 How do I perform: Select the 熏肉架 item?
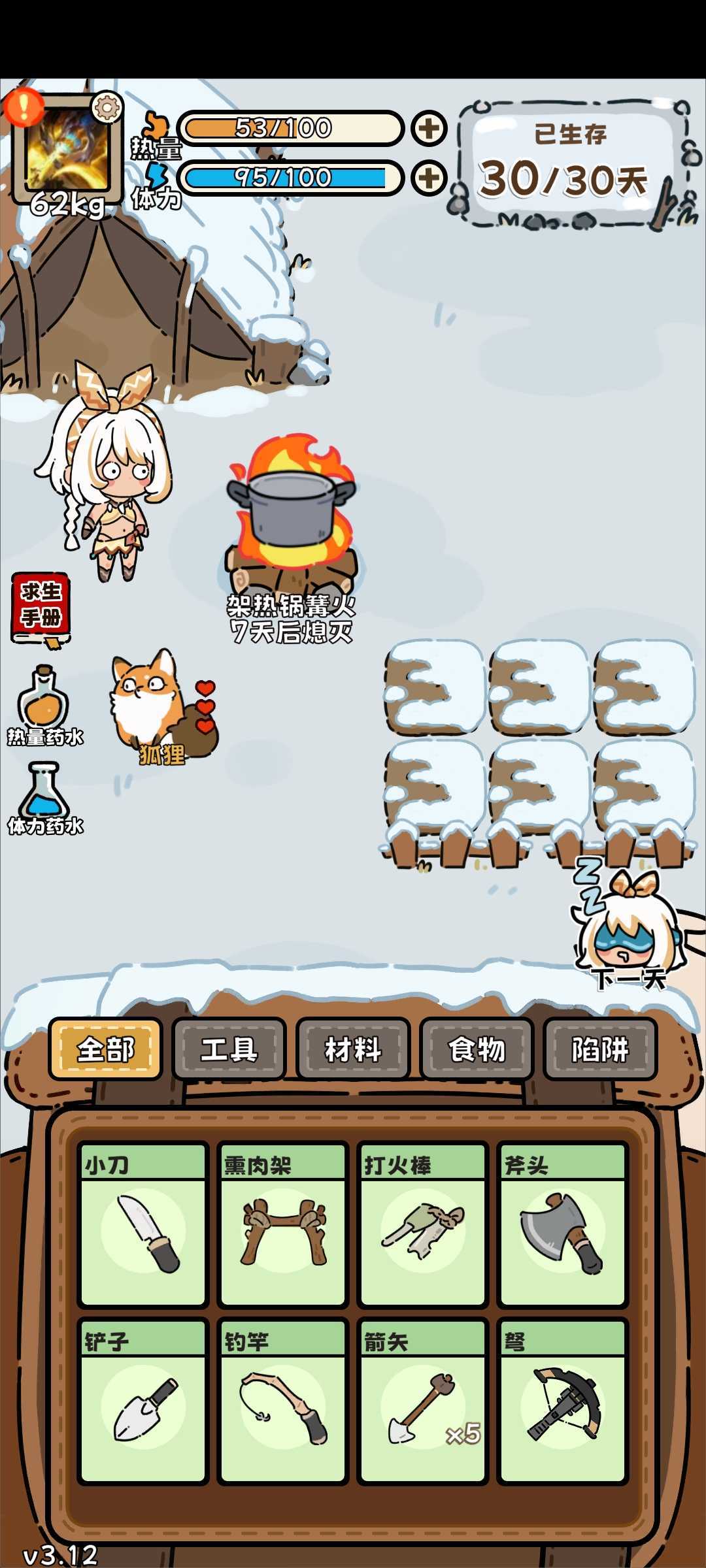click(283, 1225)
